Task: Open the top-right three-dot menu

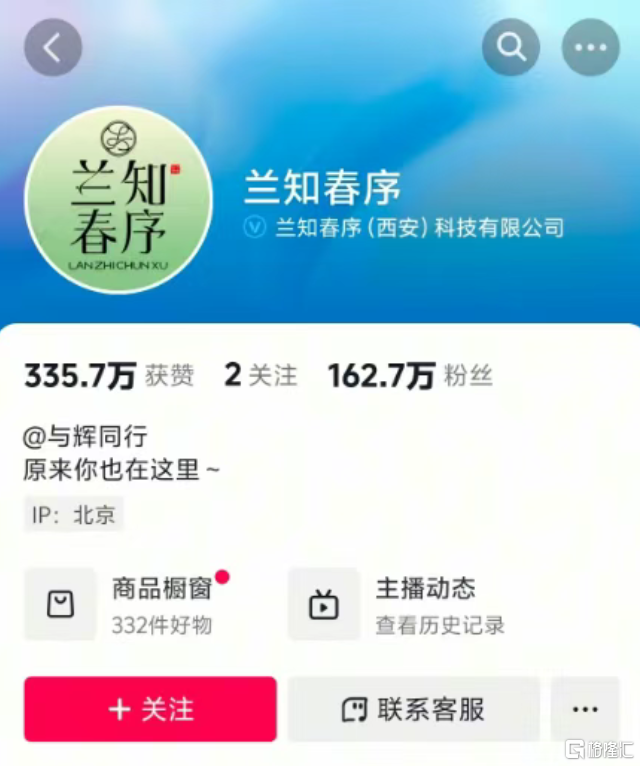Action: [x=590, y=48]
